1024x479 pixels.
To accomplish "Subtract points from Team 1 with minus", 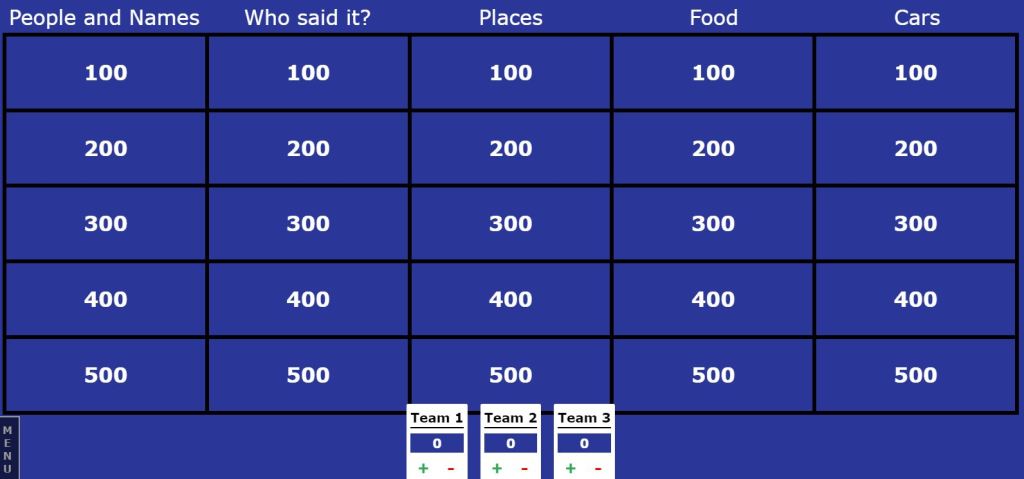I will [450, 468].
